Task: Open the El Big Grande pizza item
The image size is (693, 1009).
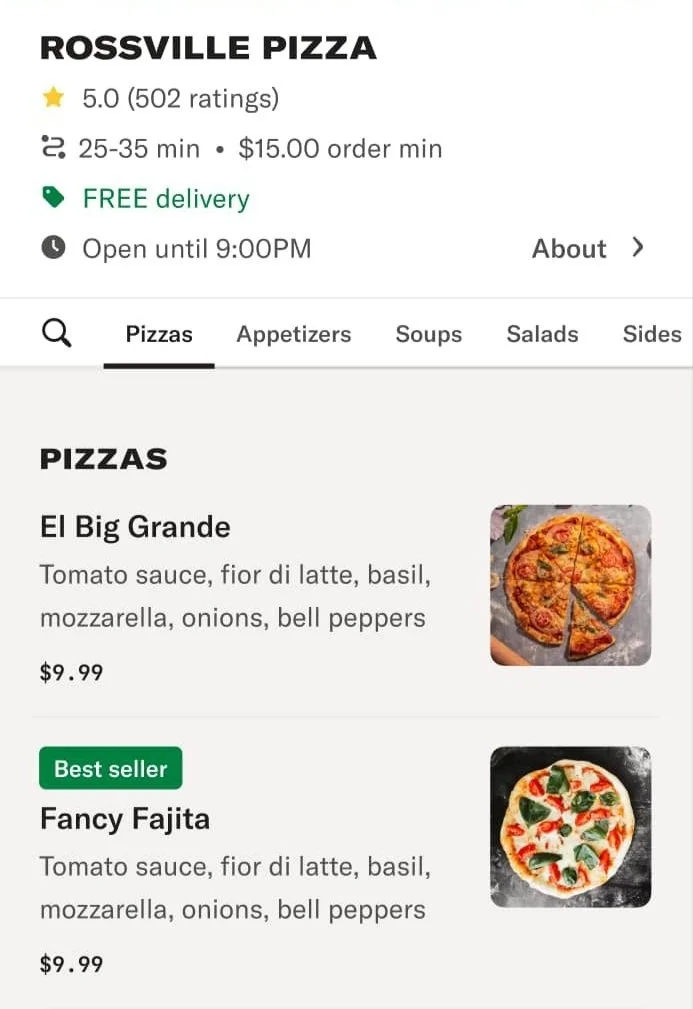Action: (x=135, y=527)
